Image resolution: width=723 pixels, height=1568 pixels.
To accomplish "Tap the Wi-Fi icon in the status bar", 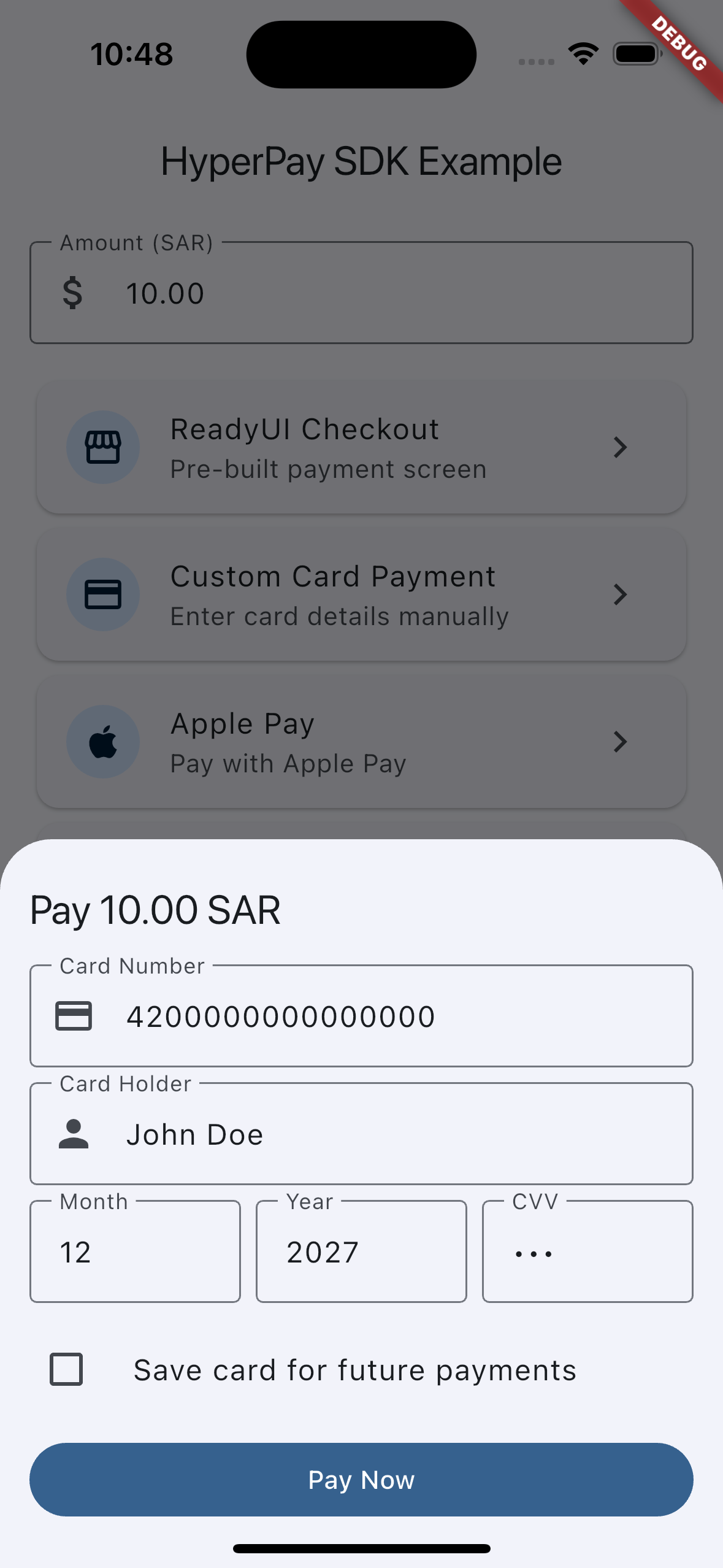I will (583, 53).
